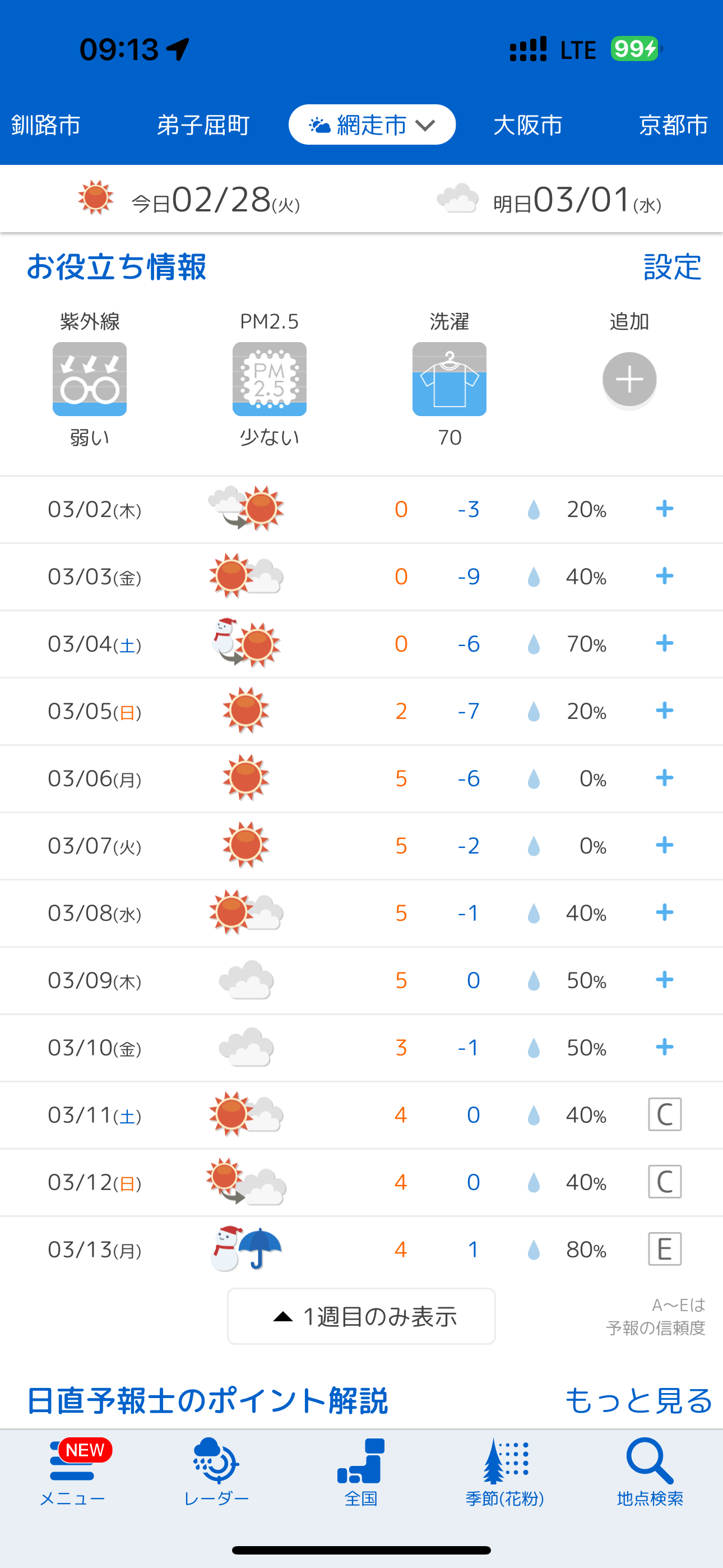
Task: Open the メニュー tab
Action: pos(72,1472)
